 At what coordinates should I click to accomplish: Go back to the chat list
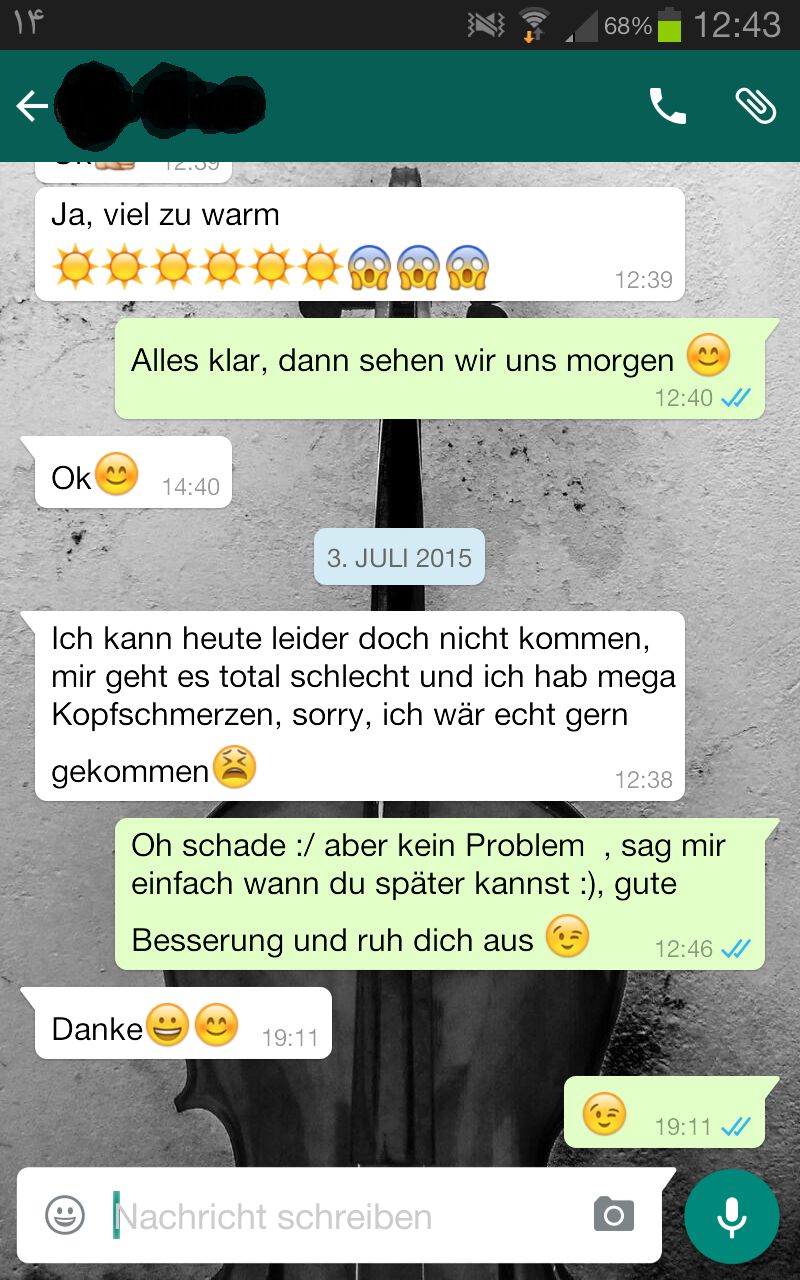coord(32,106)
